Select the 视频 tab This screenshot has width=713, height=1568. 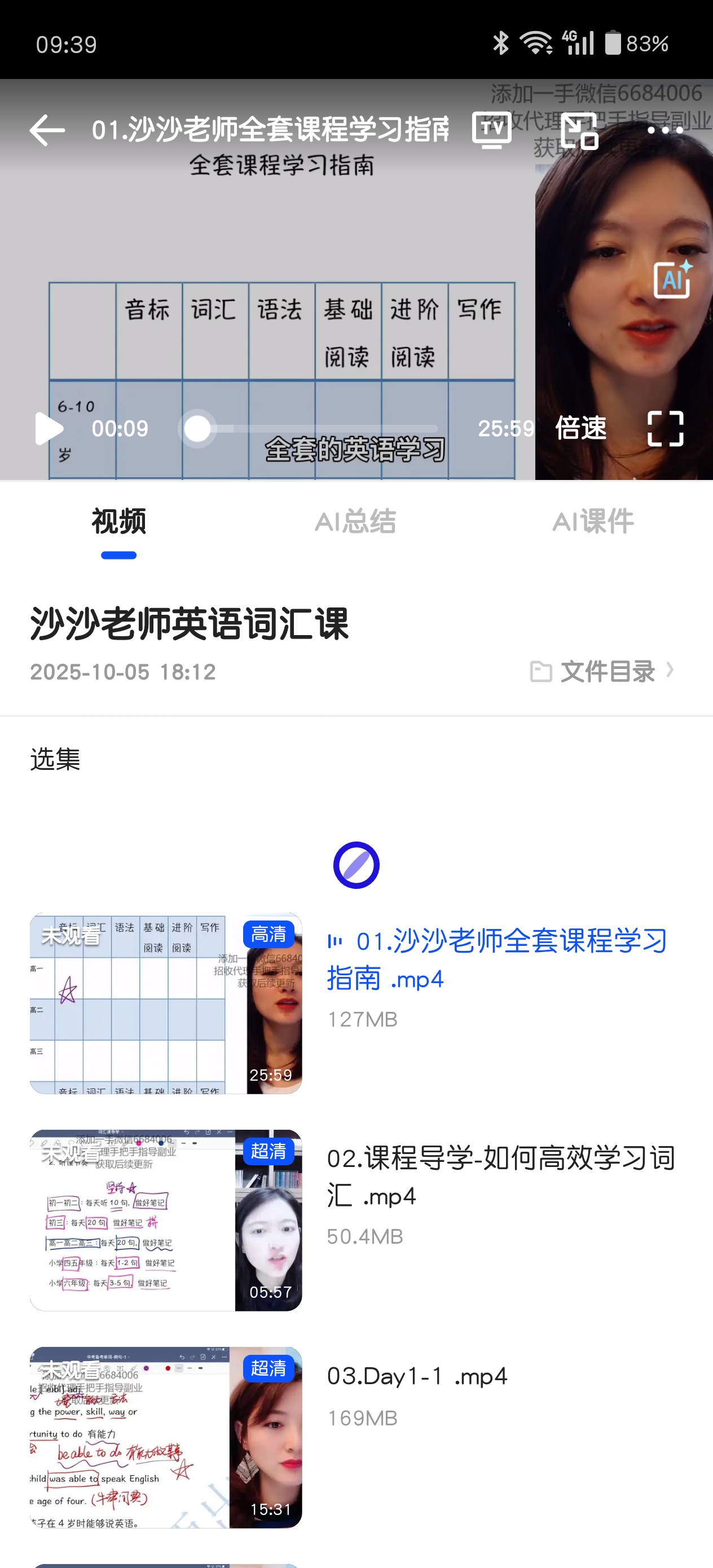(x=118, y=522)
